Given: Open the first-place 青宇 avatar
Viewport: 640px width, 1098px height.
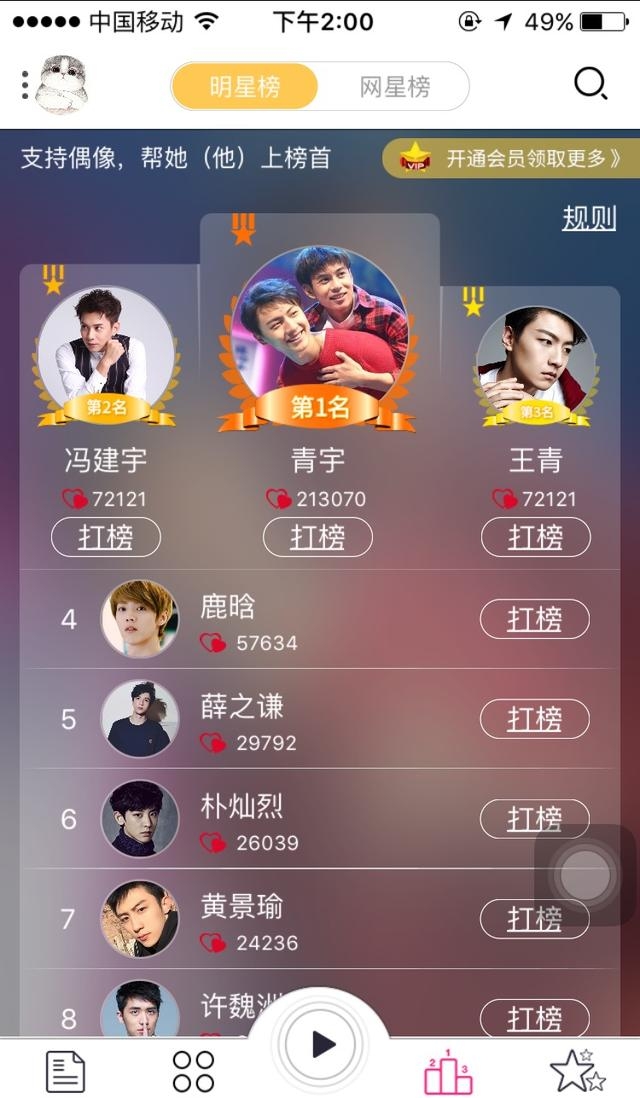Looking at the screenshot, I should (x=319, y=322).
